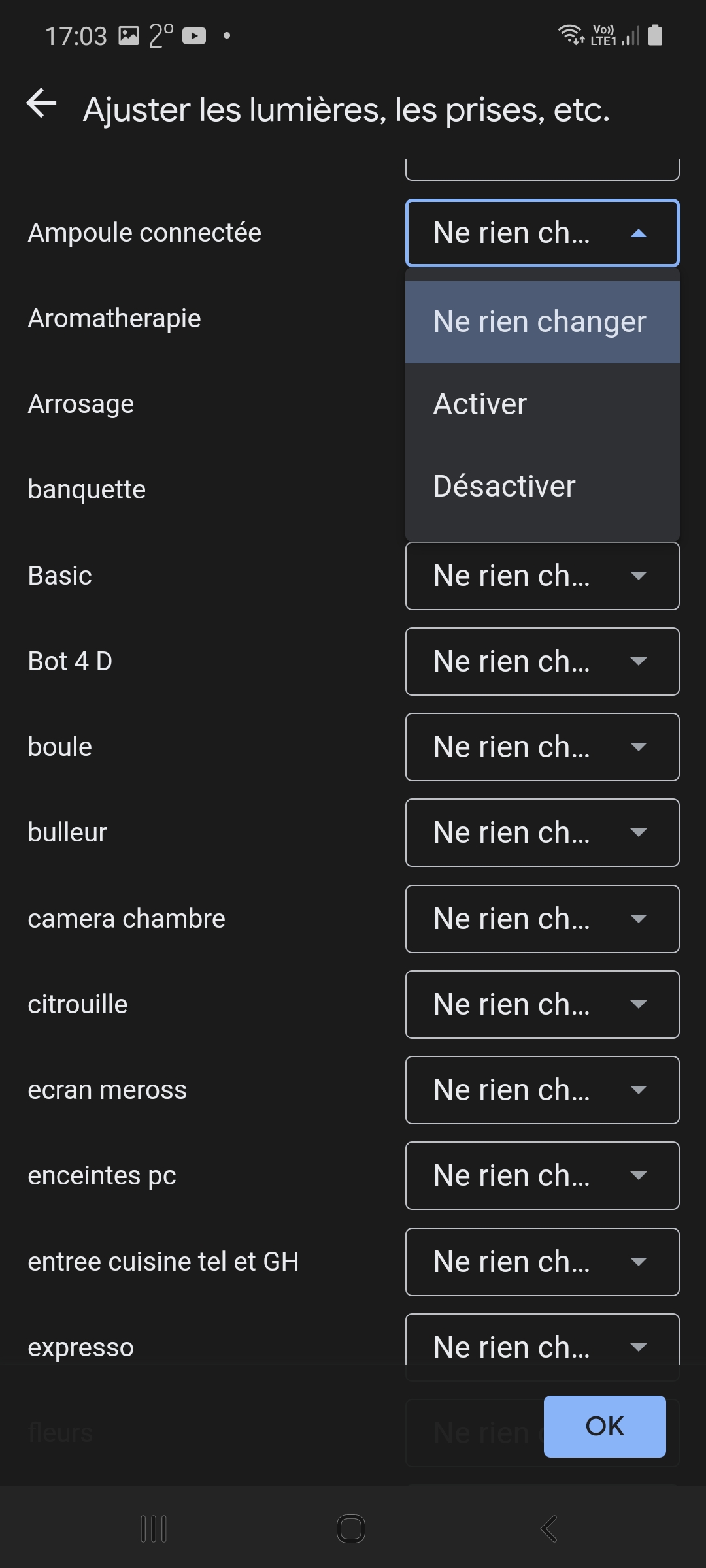Image resolution: width=706 pixels, height=1568 pixels.
Task: Open recent apps from the navigation bar
Action: pyautogui.click(x=154, y=1529)
